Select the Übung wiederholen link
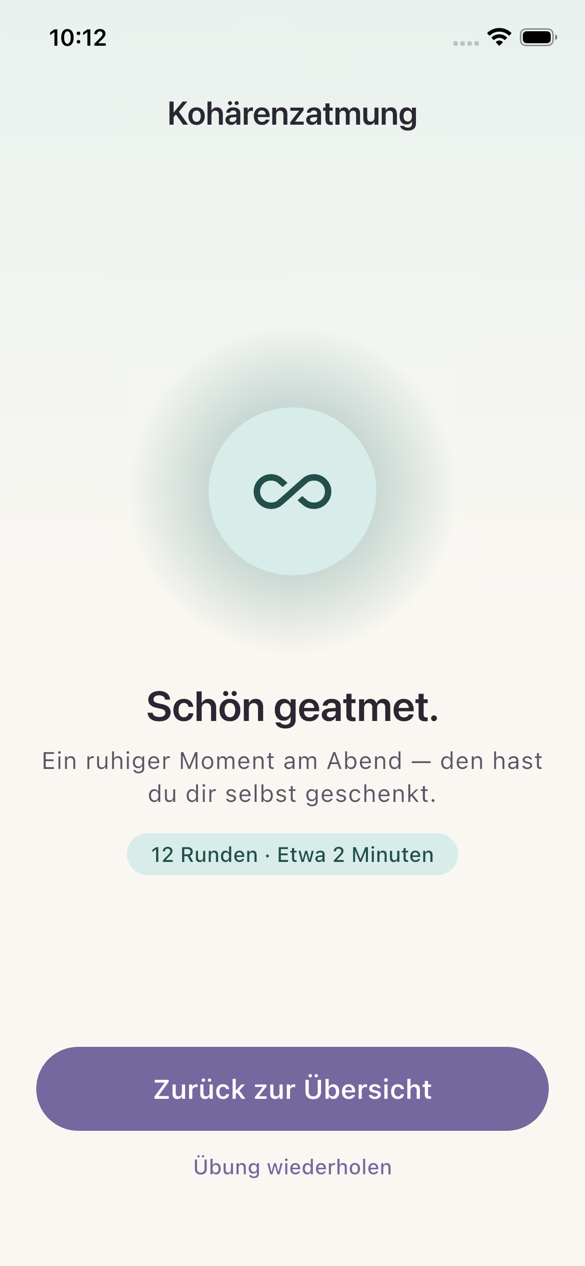The width and height of the screenshot is (585, 1266). 292,1167
